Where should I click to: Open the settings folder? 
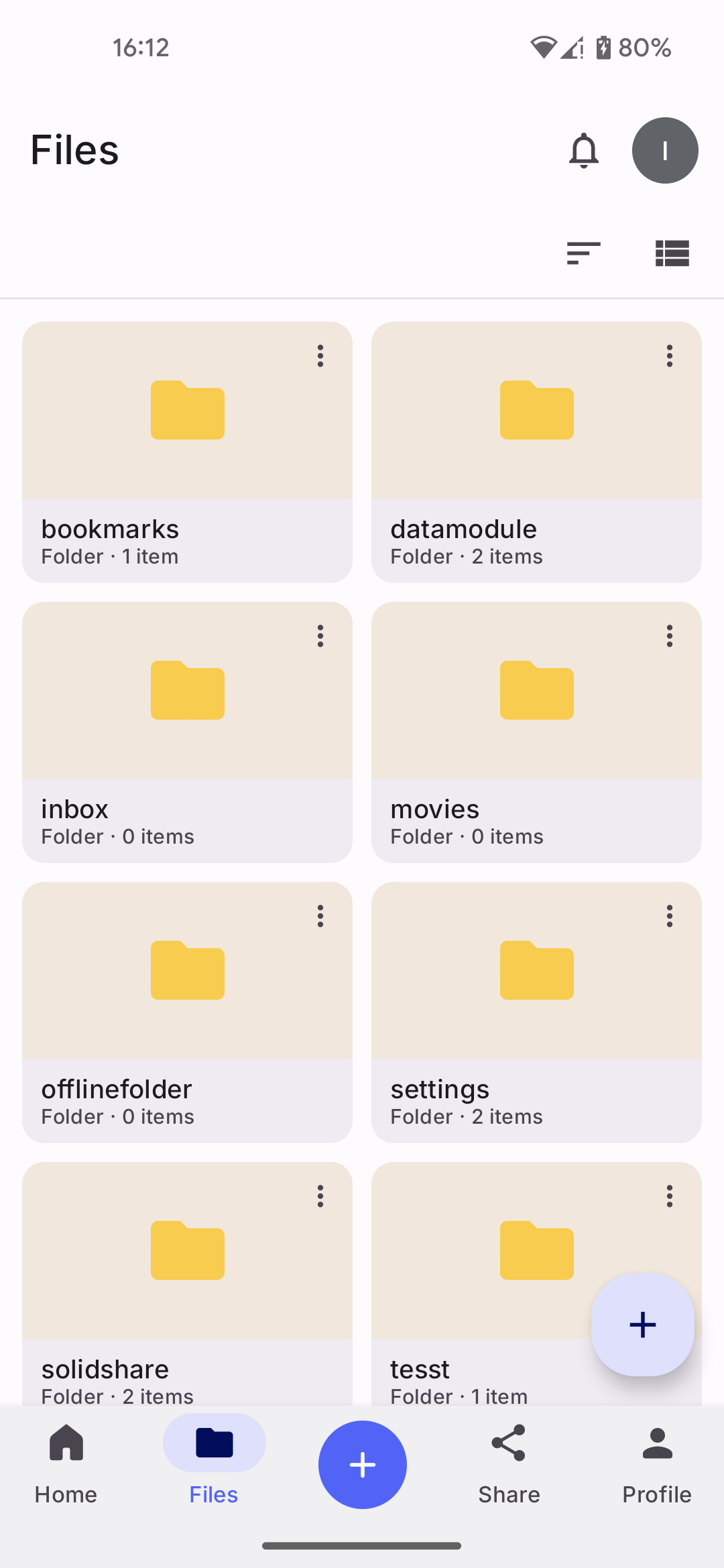pos(536,1012)
